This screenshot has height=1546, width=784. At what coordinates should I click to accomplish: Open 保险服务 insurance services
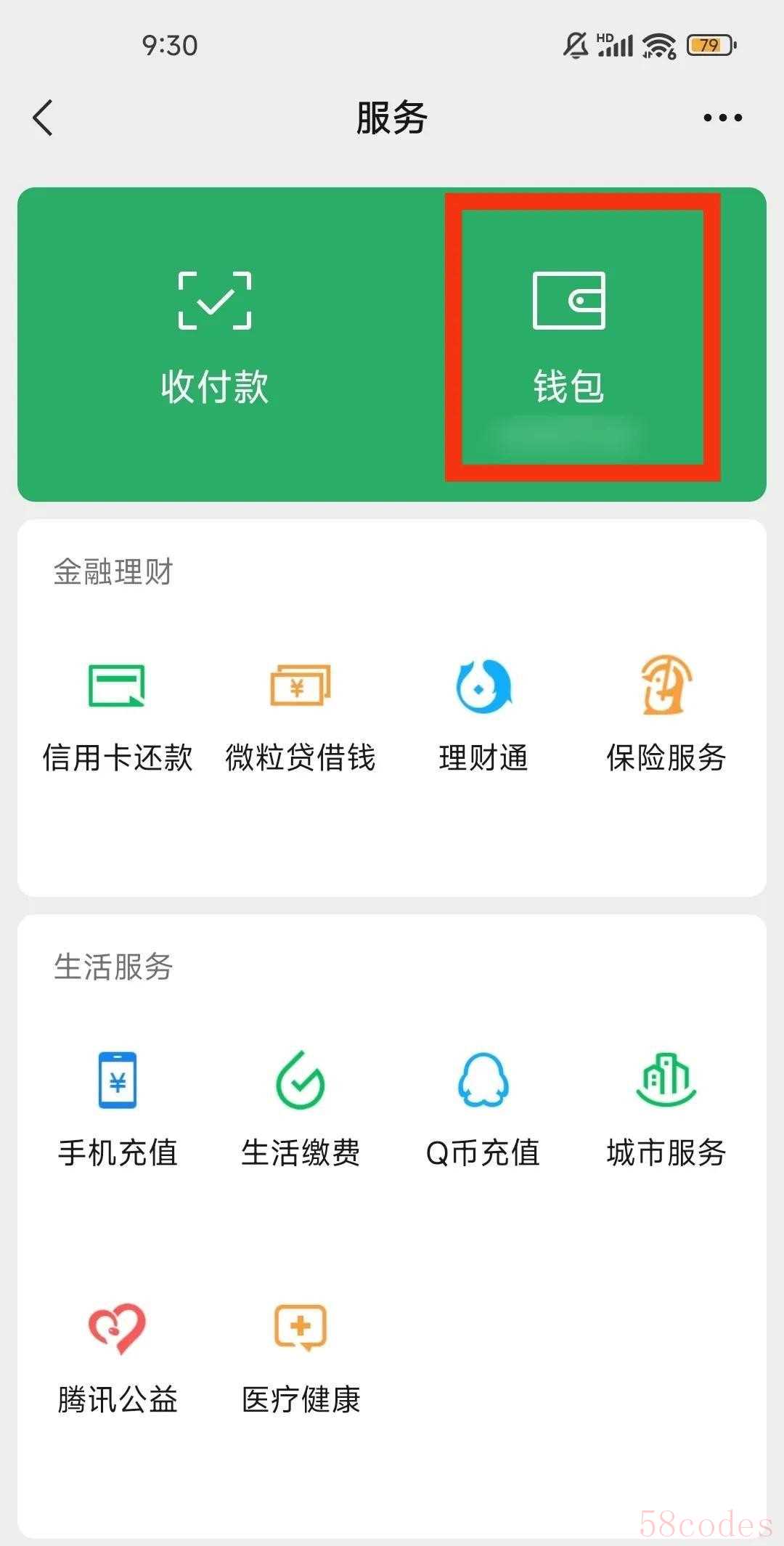pyautogui.click(x=666, y=715)
